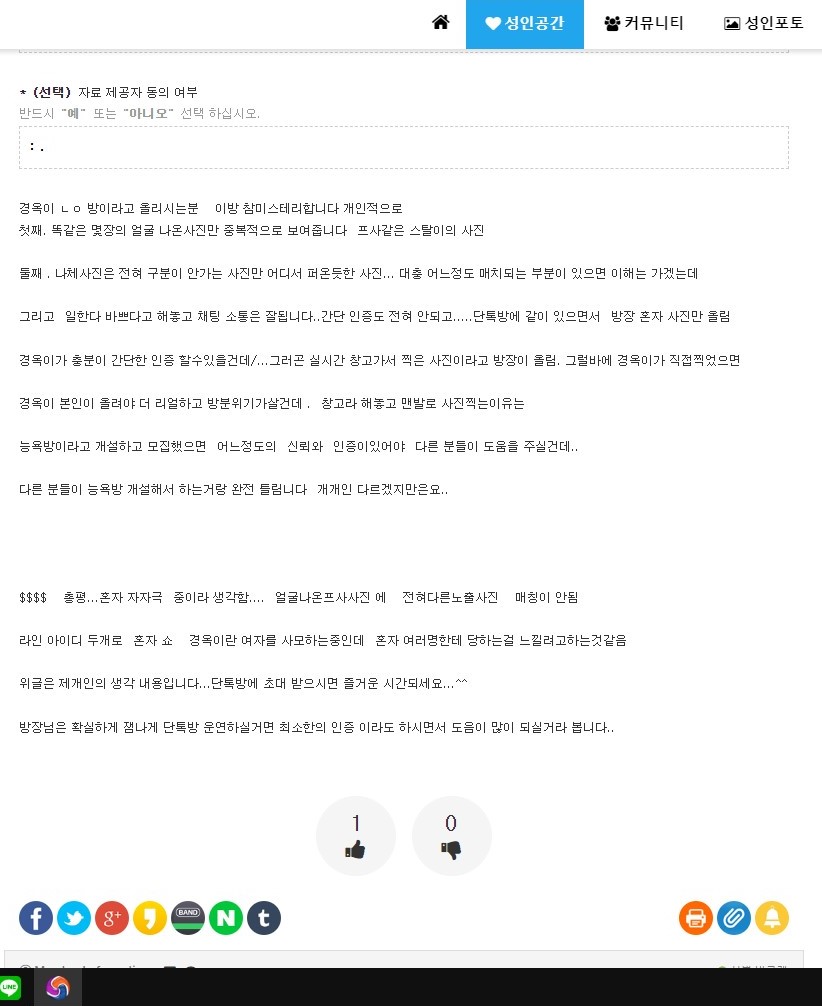Screen dimensions: 822x1006
Task: Share the post on Tumblr
Action: 264,918
